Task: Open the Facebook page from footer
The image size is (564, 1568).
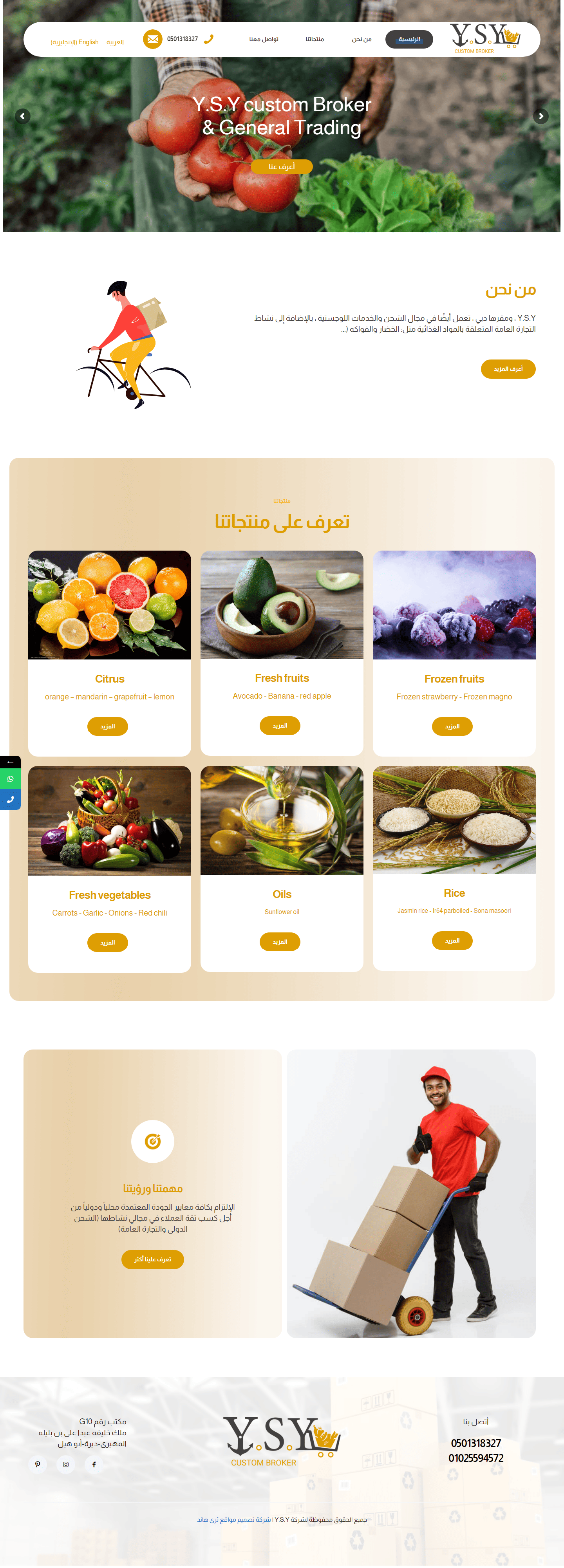Action: click(x=94, y=1465)
